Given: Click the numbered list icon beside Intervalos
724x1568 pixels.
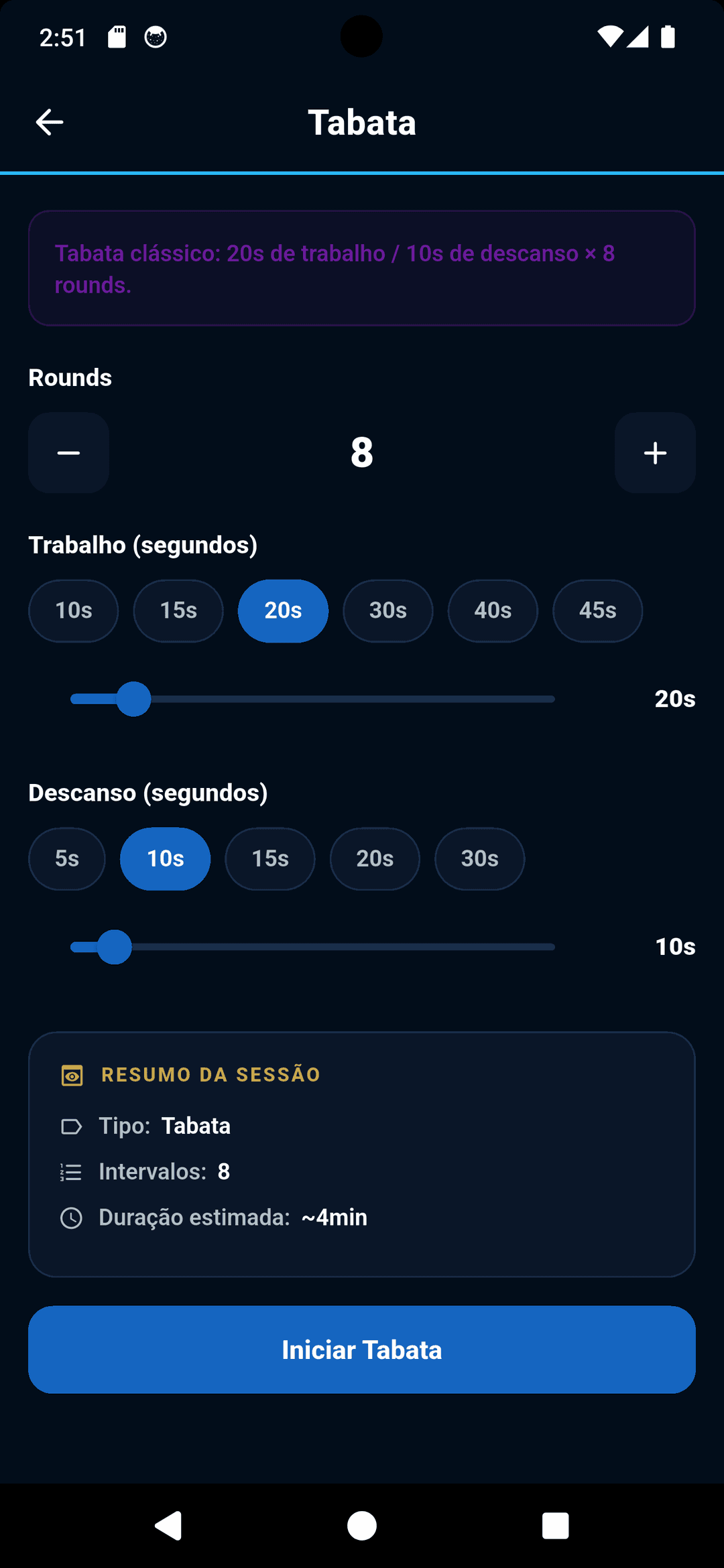Looking at the screenshot, I should [70, 1171].
